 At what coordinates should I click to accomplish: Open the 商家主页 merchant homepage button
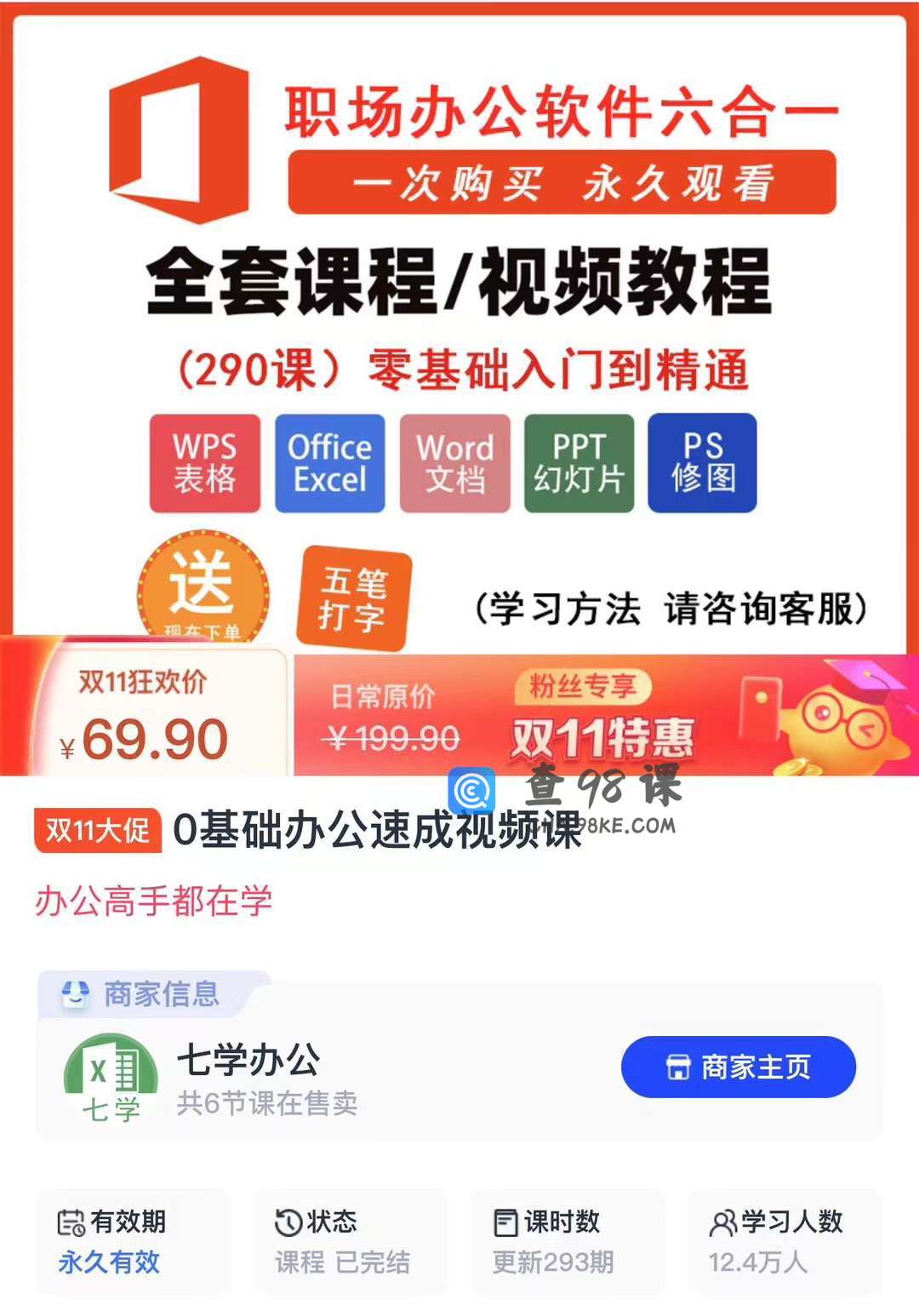click(738, 1067)
